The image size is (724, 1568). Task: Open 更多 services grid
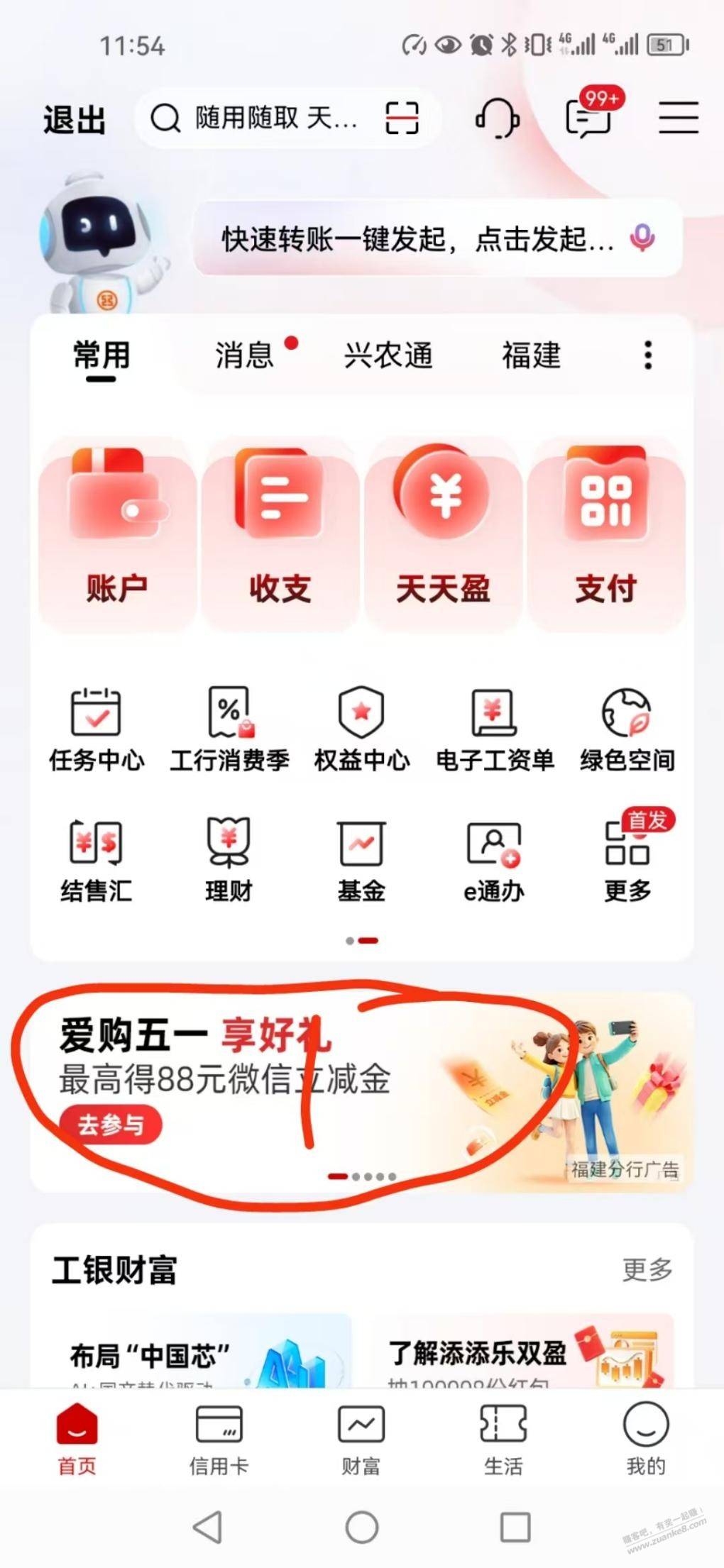pos(627,860)
